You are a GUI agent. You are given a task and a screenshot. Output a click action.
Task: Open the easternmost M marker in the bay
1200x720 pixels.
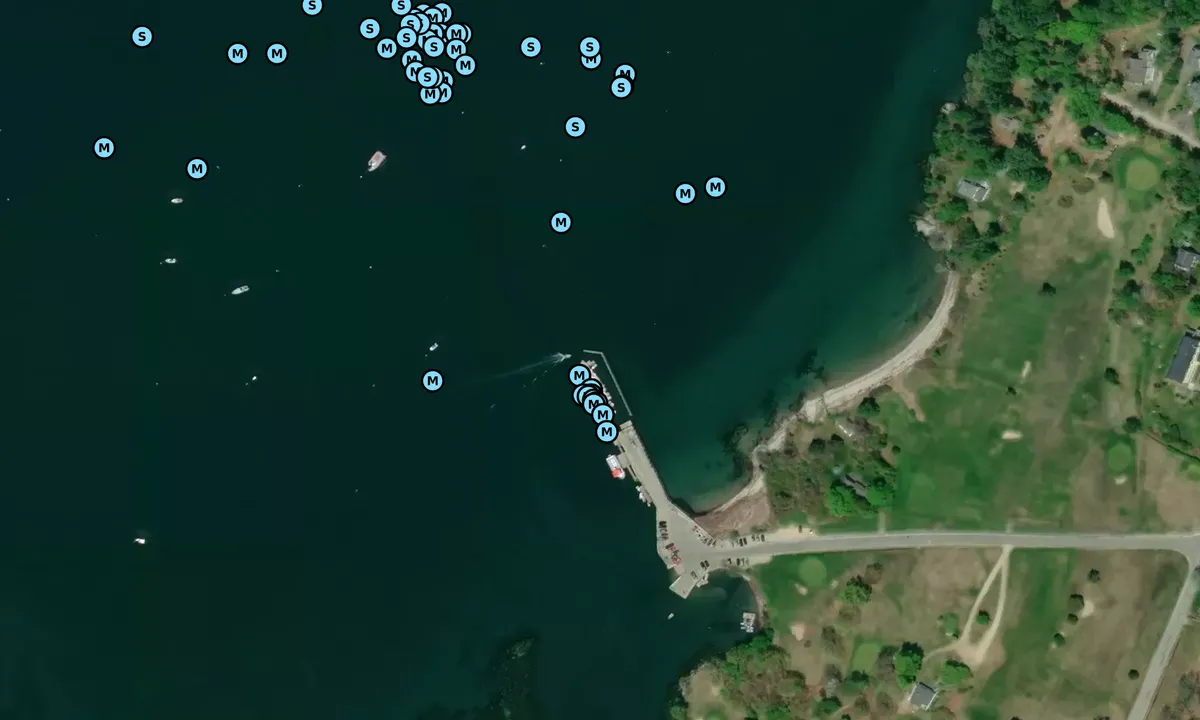715,187
